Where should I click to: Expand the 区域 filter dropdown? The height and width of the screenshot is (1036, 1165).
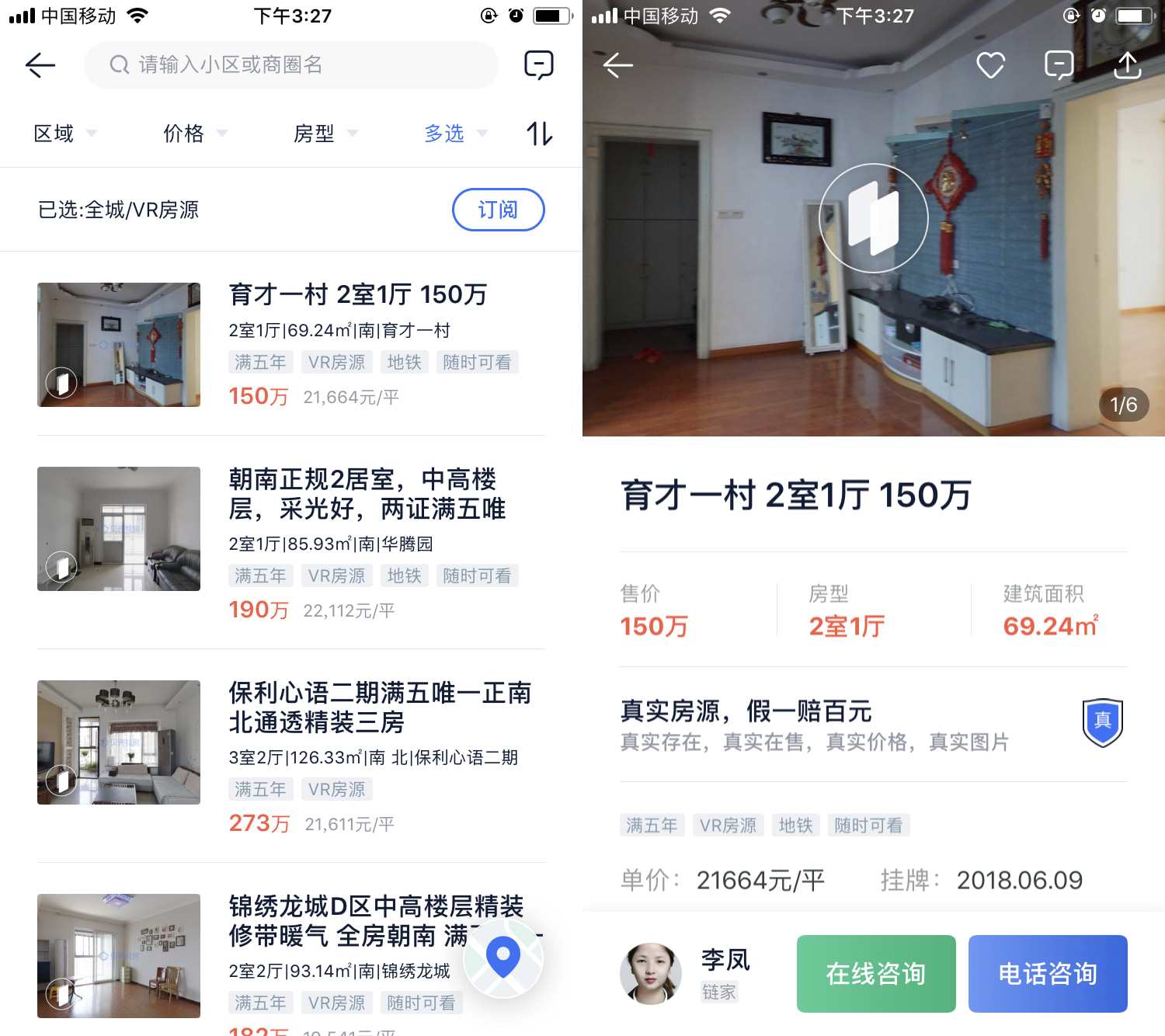pos(64,134)
